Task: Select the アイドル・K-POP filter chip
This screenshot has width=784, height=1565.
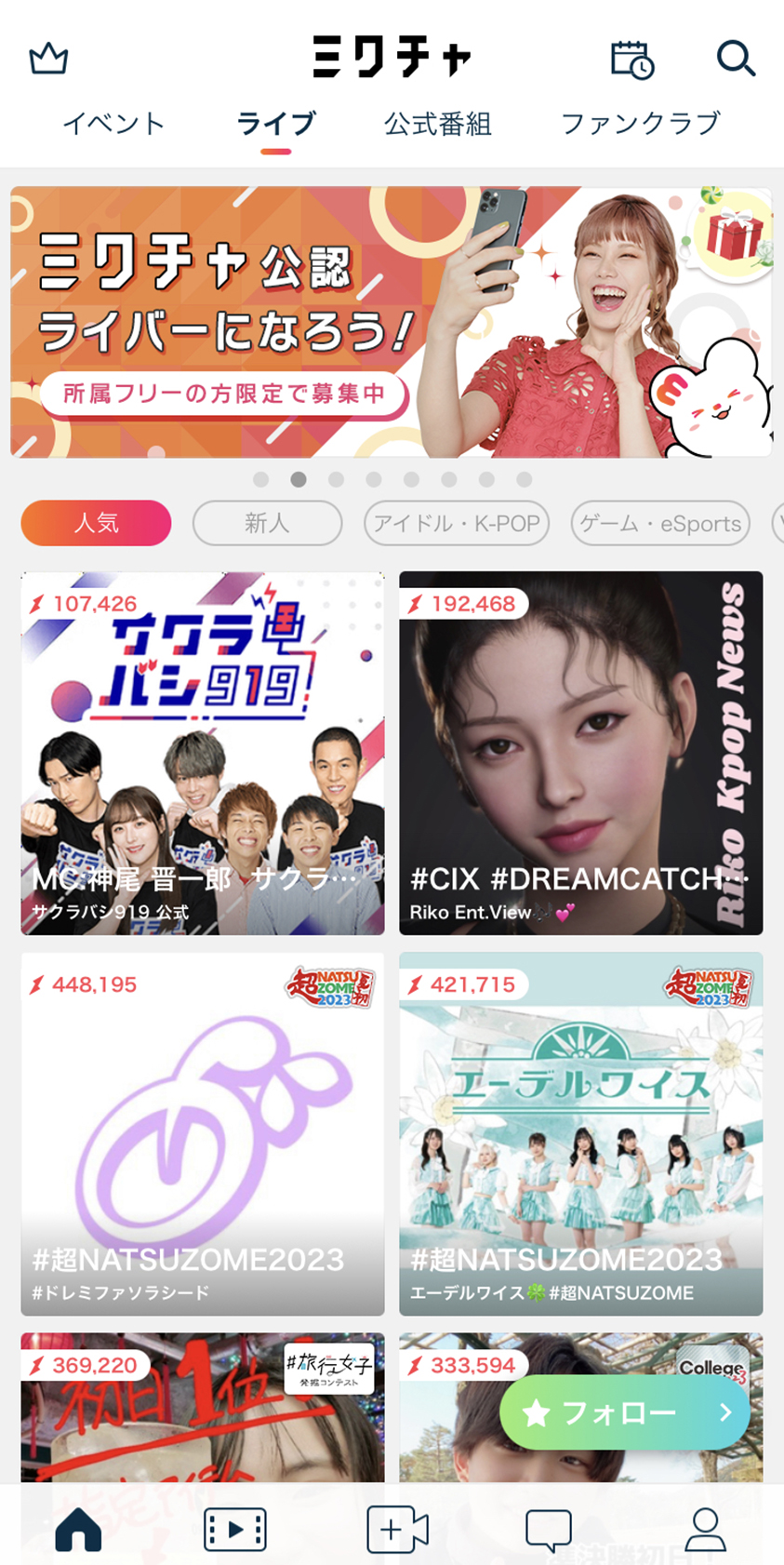Action: [x=456, y=523]
